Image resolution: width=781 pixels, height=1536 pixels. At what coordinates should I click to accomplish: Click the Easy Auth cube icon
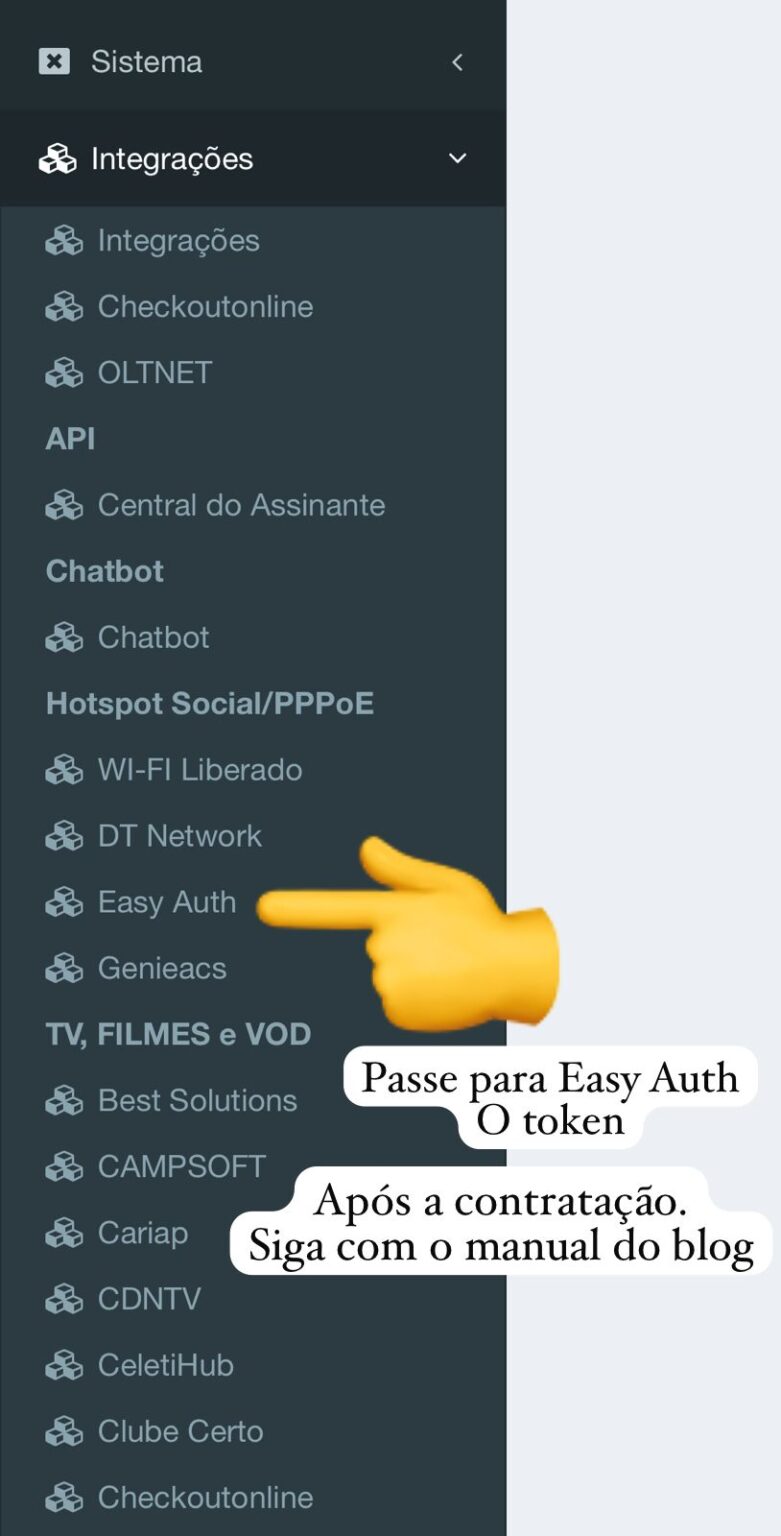(65, 902)
